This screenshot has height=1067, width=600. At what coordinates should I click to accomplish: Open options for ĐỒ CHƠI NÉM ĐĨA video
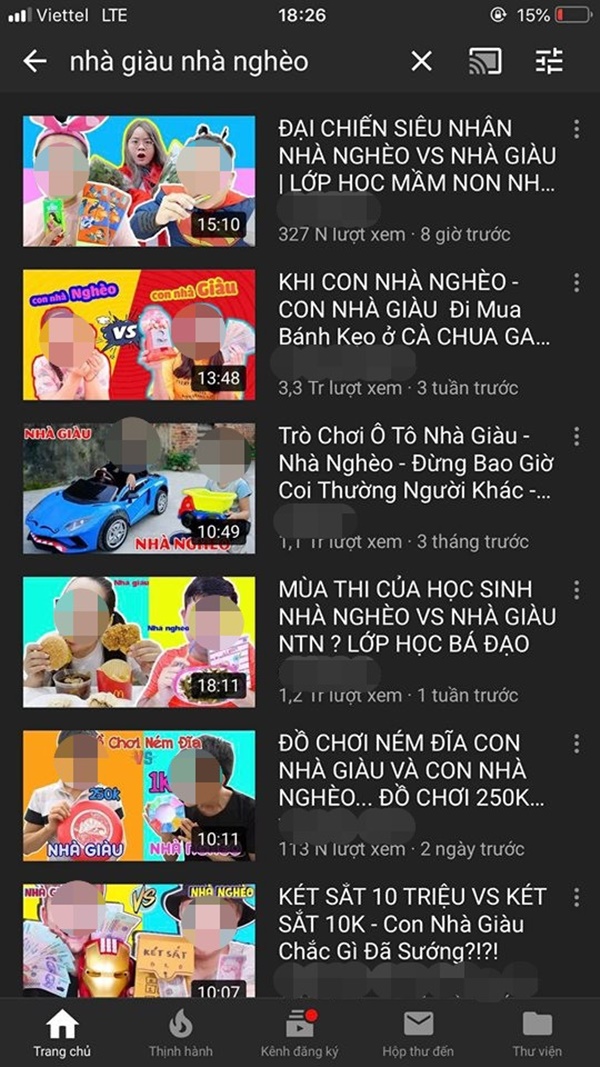click(x=576, y=744)
